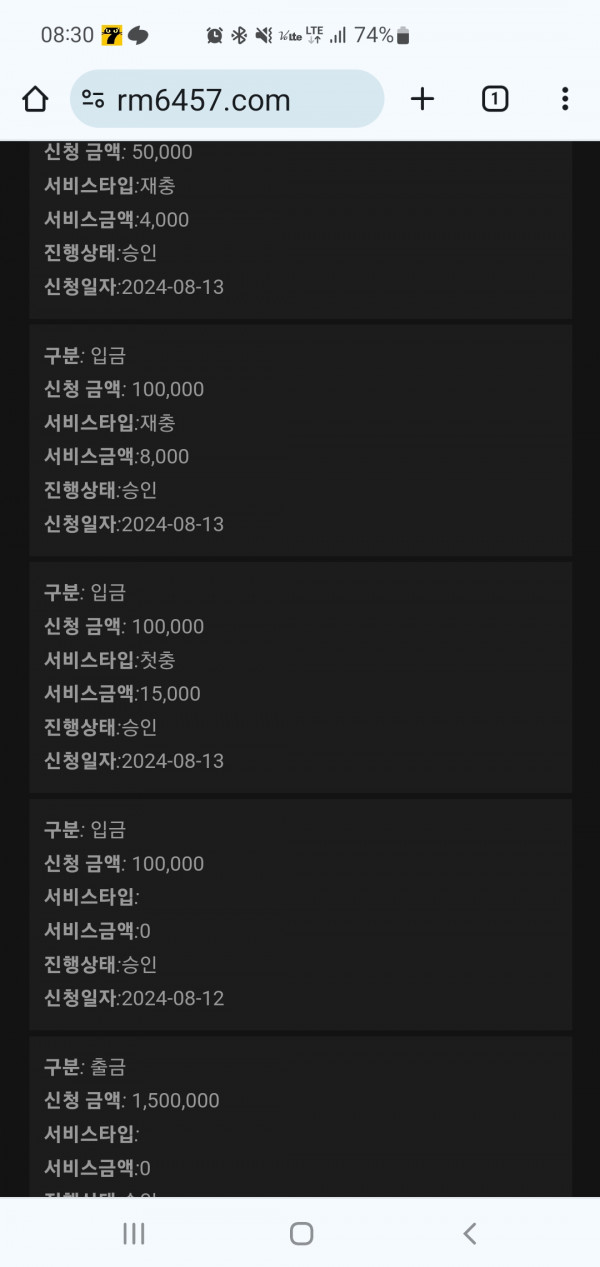600x1267 pixels.
Task: Go back with the system back button
Action: click(469, 1233)
